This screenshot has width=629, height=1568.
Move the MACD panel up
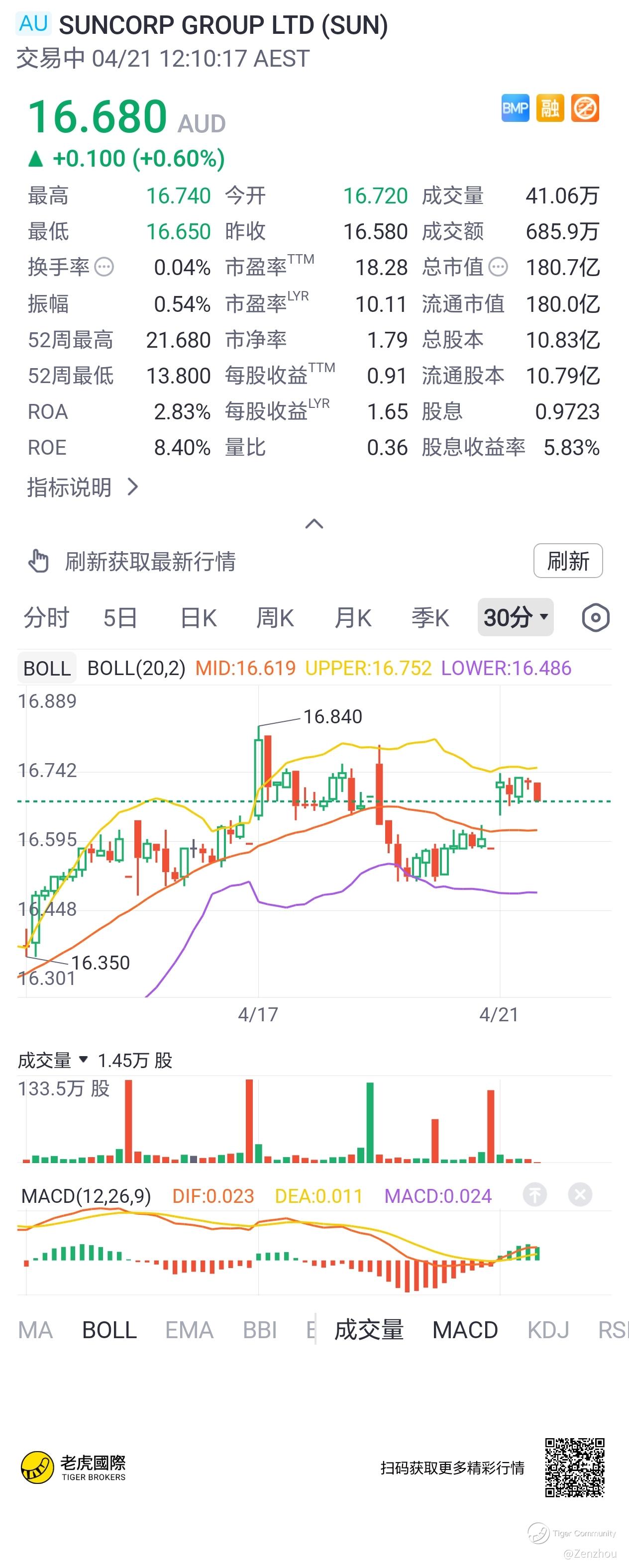tap(534, 1194)
